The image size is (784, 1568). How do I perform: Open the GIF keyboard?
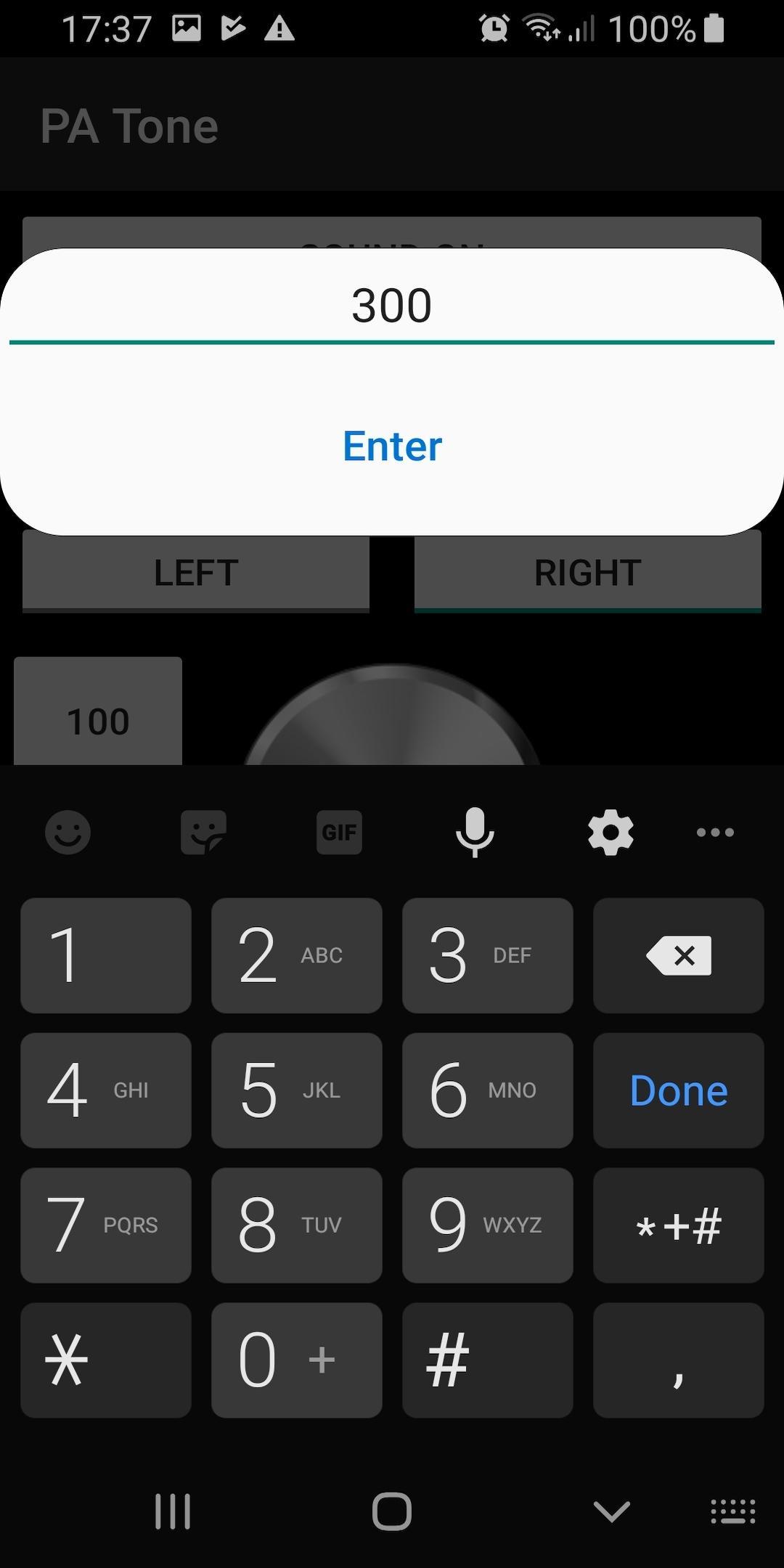pos(339,832)
